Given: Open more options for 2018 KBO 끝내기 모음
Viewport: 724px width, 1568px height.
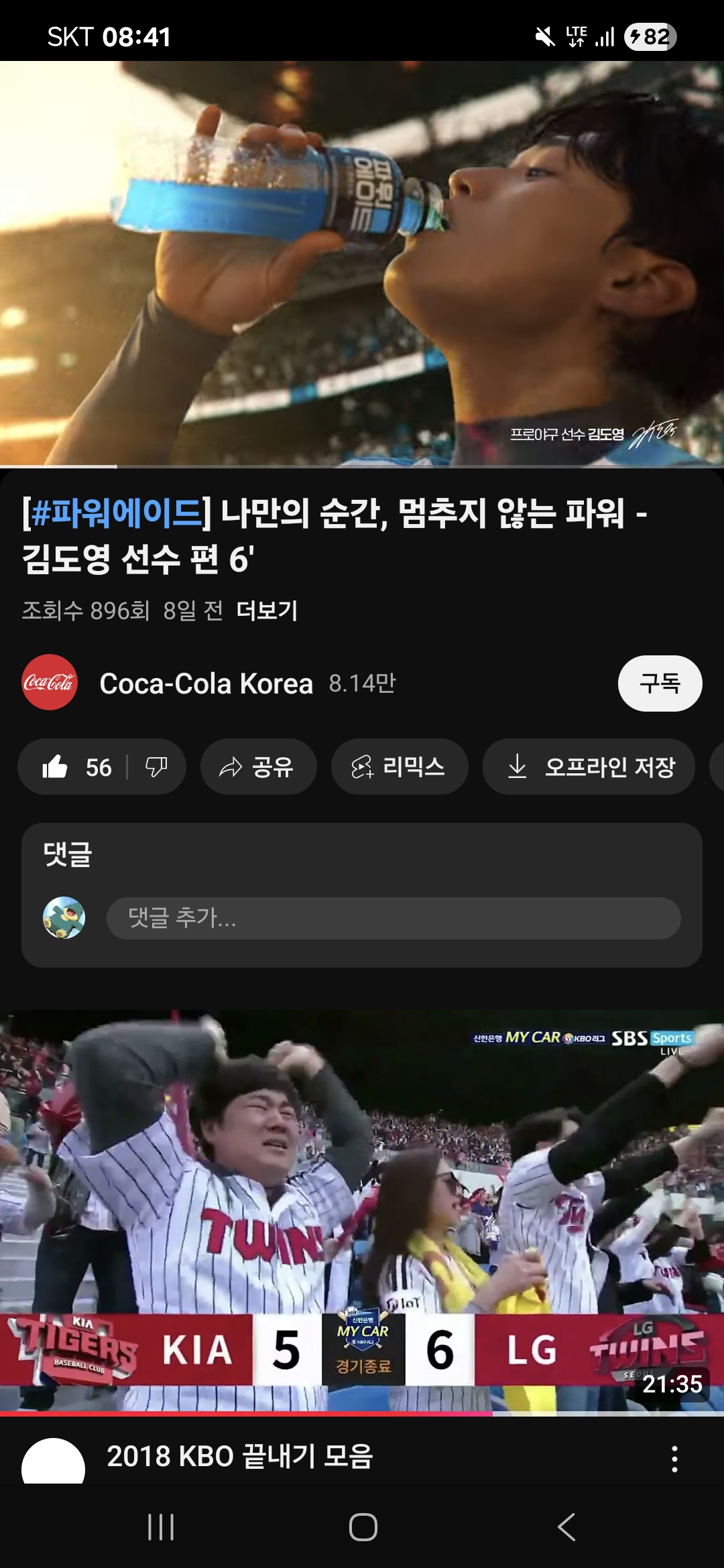Looking at the screenshot, I should tap(674, 1459).
